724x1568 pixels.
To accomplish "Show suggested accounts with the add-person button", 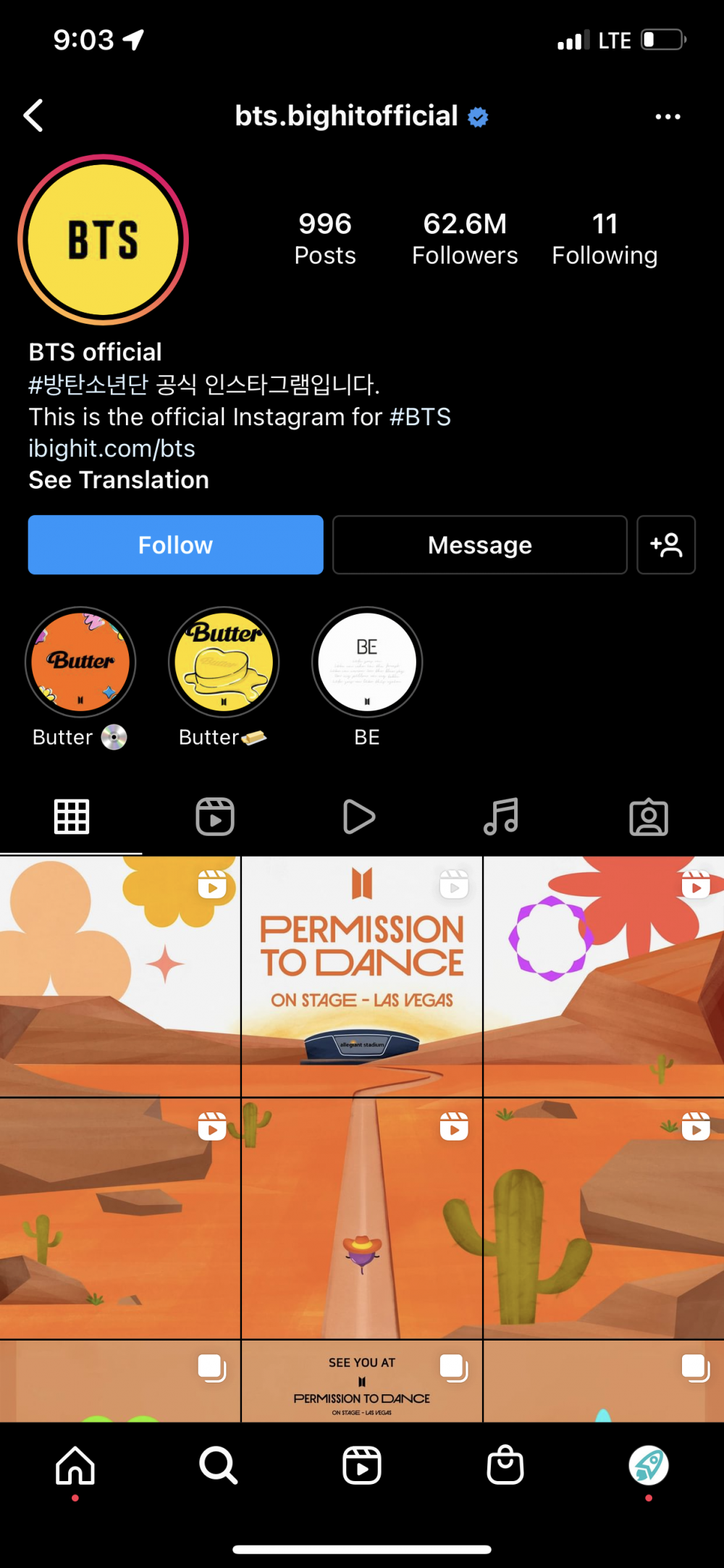I will pos(665,545).
